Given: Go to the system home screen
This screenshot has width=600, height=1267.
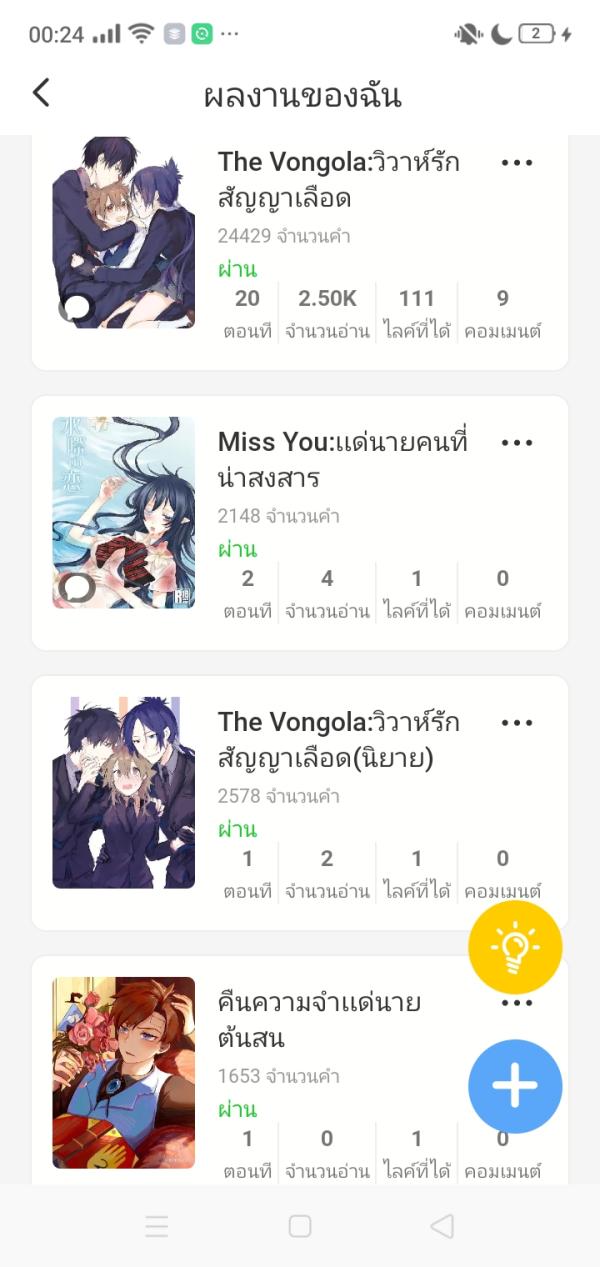Looking at the screenshot, I should [x=300, y=1226].
